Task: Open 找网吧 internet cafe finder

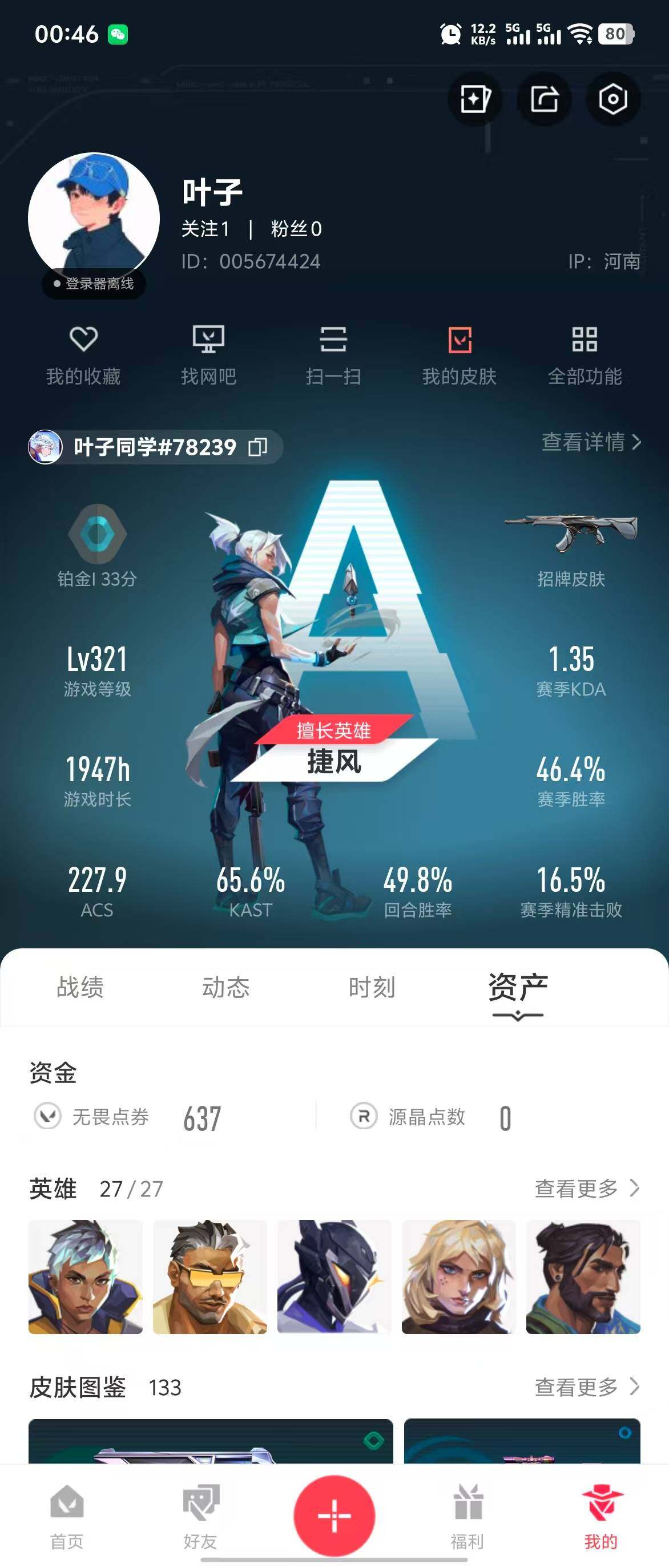Action: tap(208, 356)
